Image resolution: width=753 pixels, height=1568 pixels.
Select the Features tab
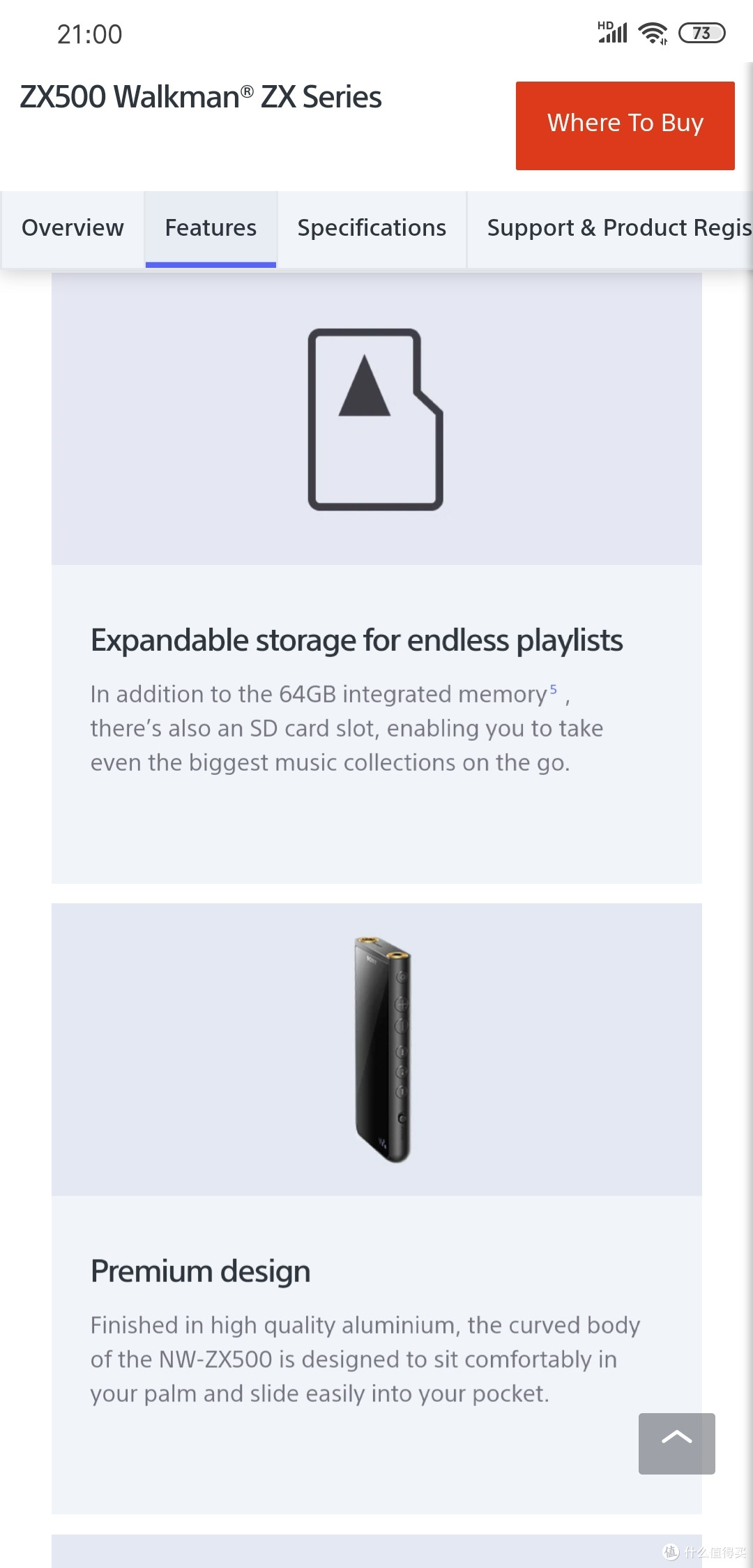click(211, 229)
